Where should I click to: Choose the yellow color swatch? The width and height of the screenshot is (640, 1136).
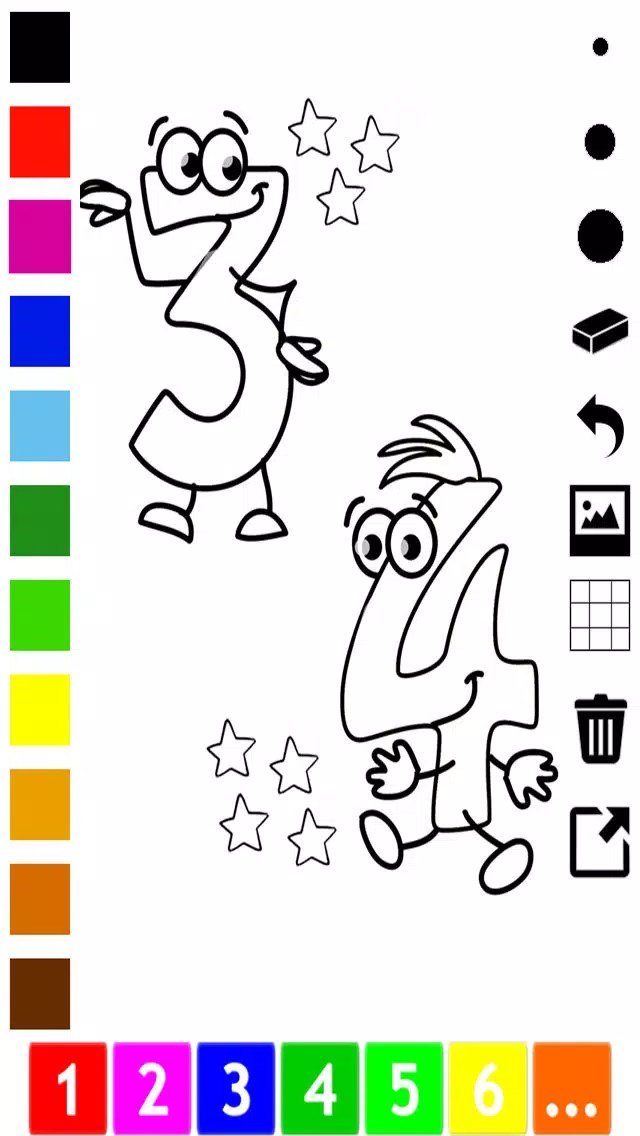(40, 710)
